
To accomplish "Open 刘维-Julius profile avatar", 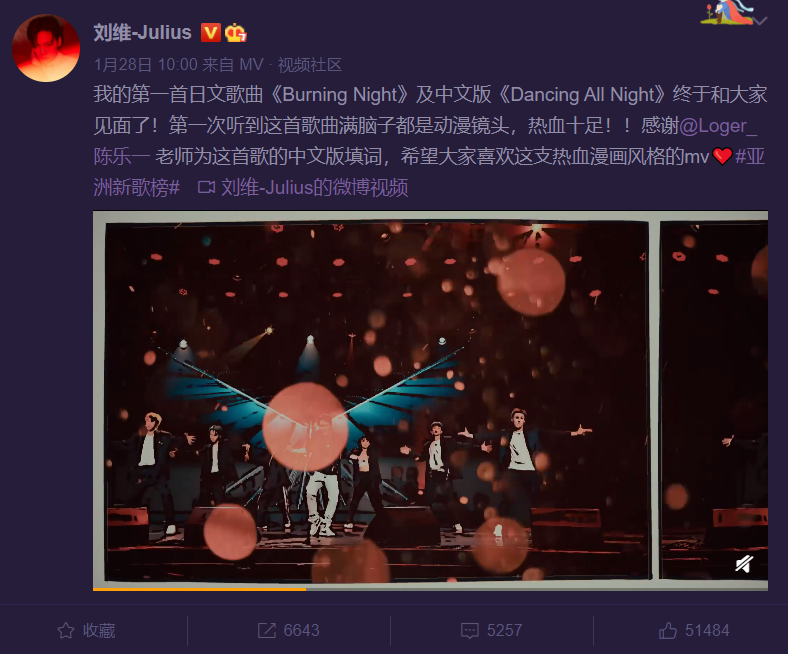I will [x=46, y=48].
